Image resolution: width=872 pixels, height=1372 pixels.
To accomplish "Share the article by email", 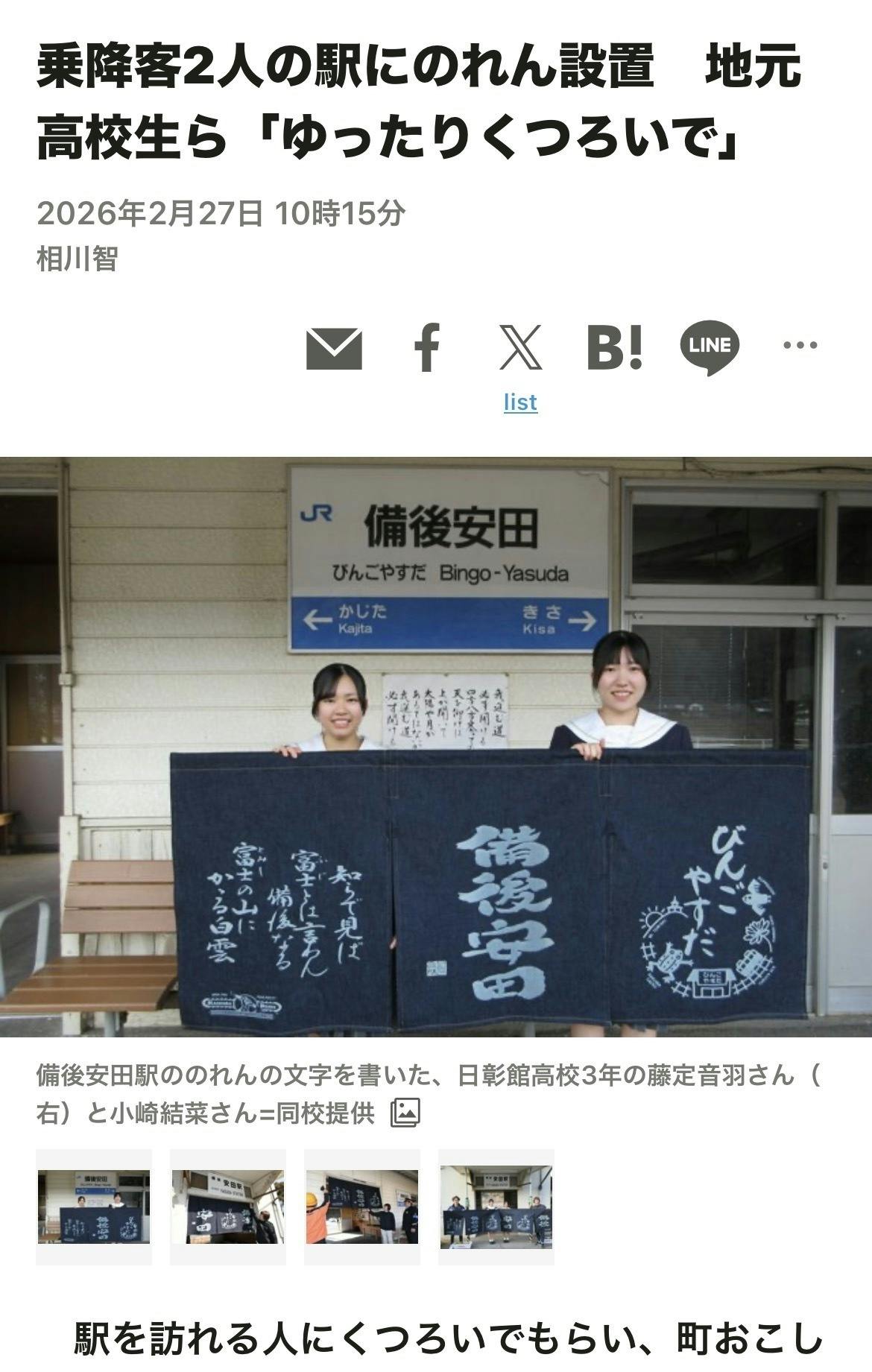I will click(334, 347).
